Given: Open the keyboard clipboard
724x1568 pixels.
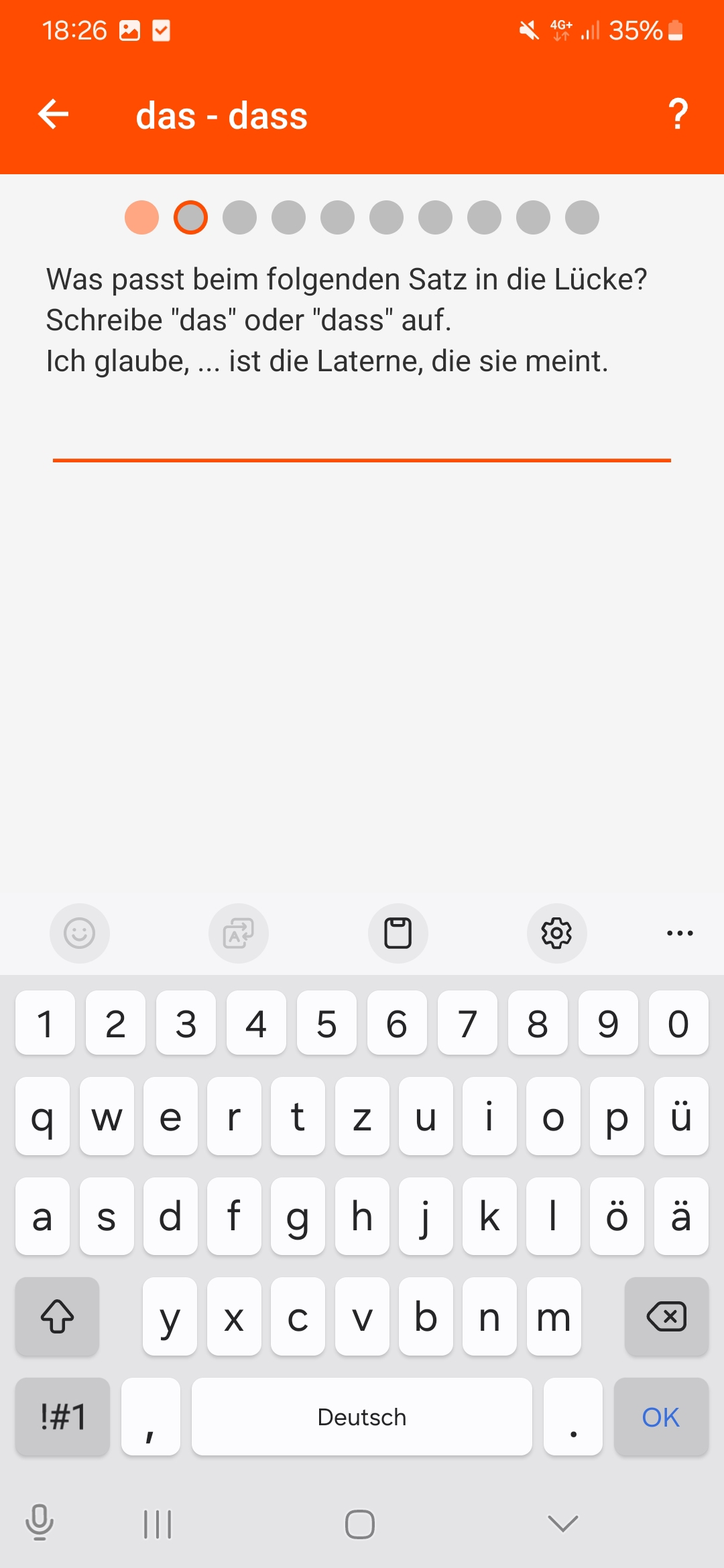Looking at the screenshot, I should (398, 933).
